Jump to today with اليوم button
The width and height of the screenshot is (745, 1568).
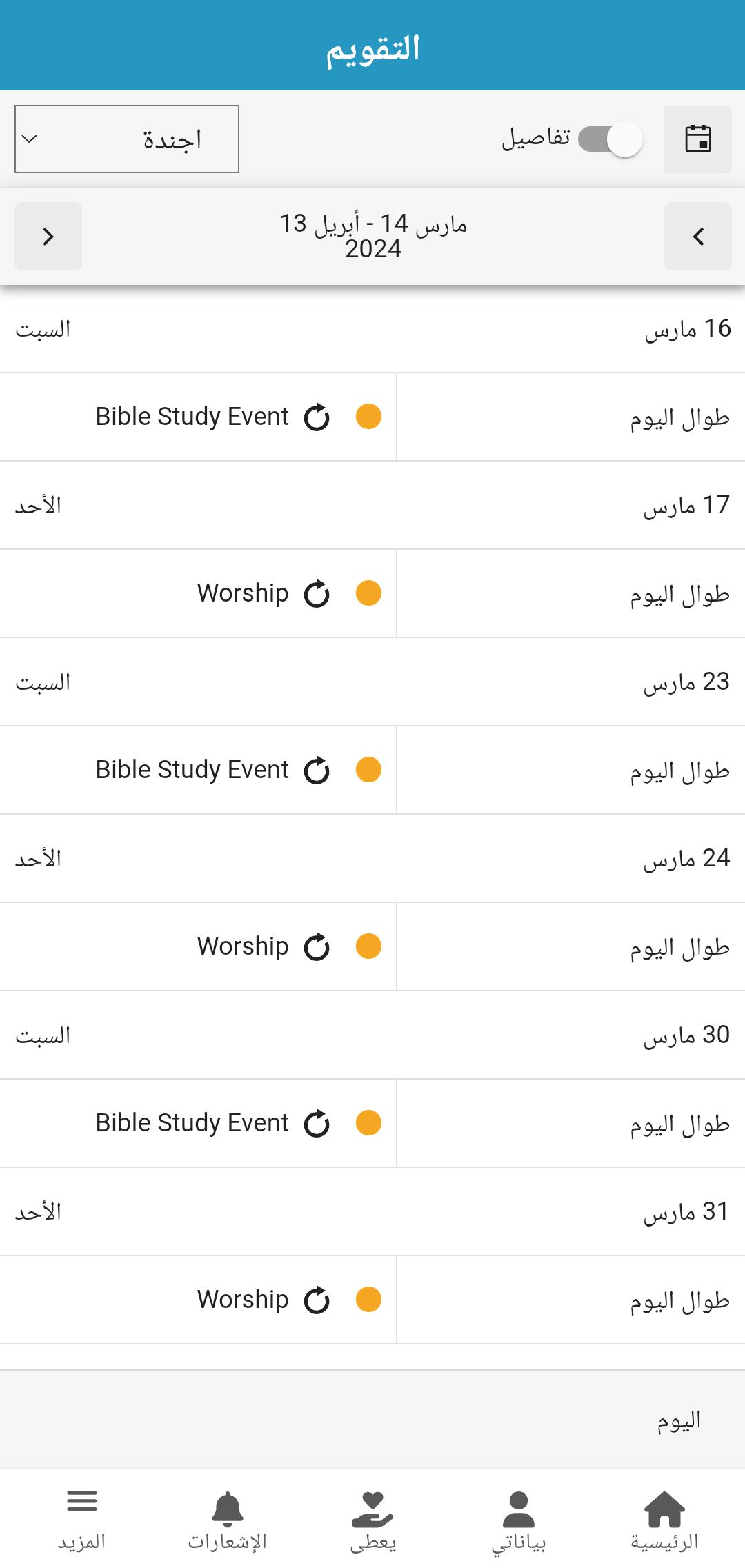pos(679,1420)
